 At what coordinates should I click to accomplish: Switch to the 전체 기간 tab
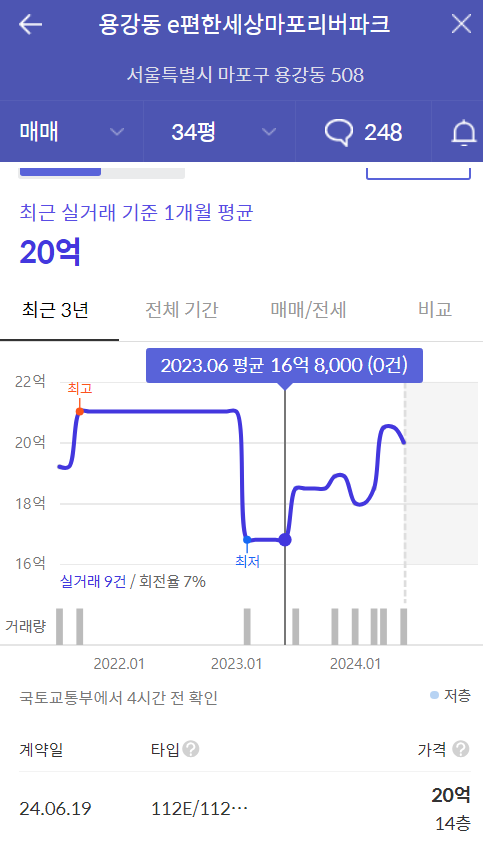[x=182, y=310]
